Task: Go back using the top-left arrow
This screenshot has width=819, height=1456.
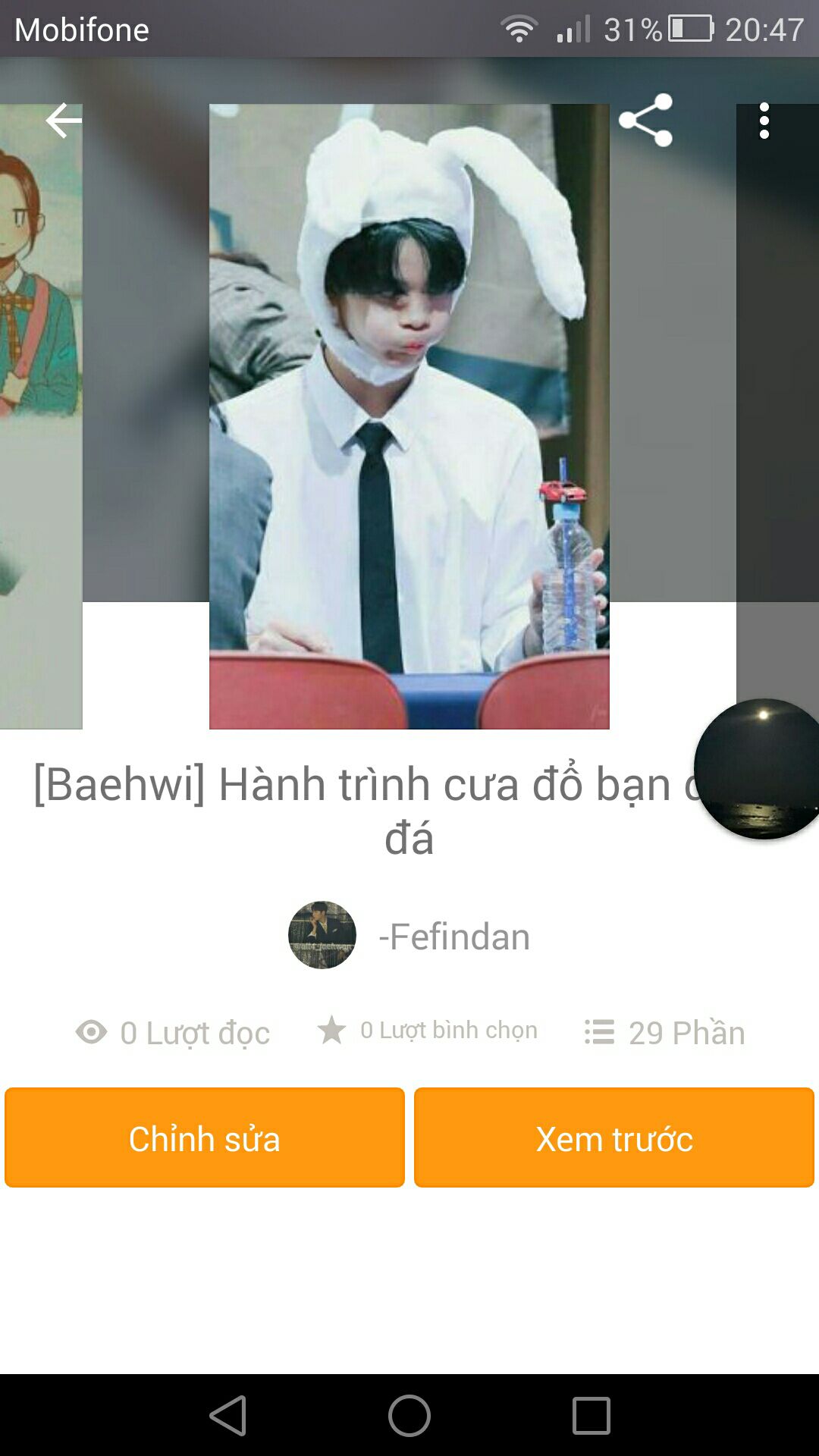Action: click(x=63, y=121)
